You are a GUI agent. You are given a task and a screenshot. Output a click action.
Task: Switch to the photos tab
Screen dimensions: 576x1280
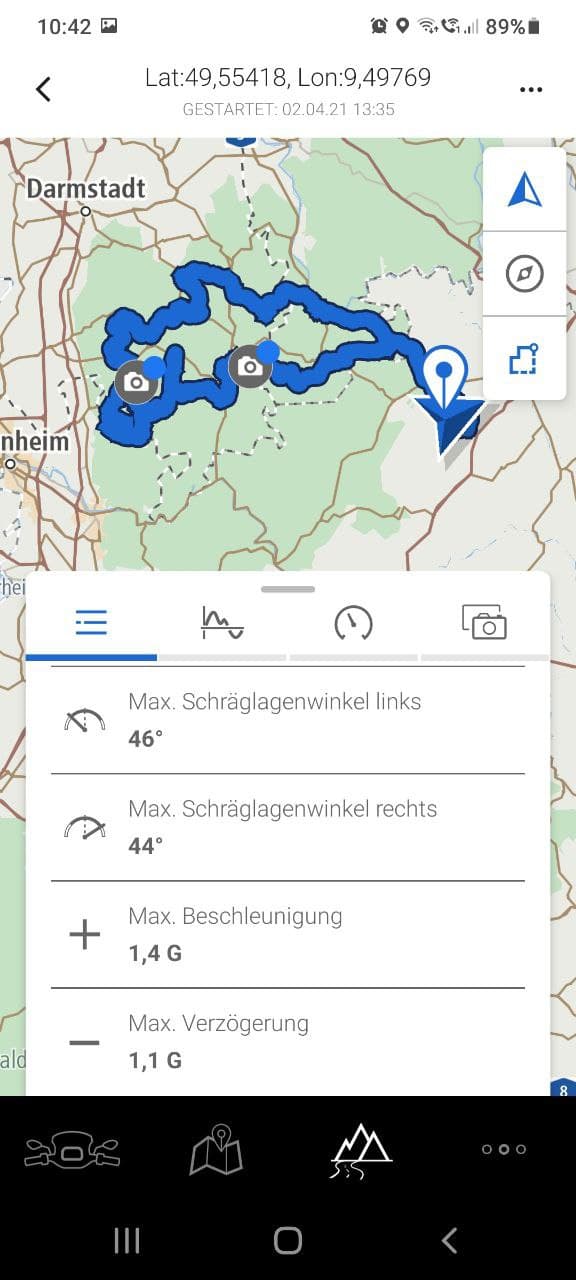point(484,623)
